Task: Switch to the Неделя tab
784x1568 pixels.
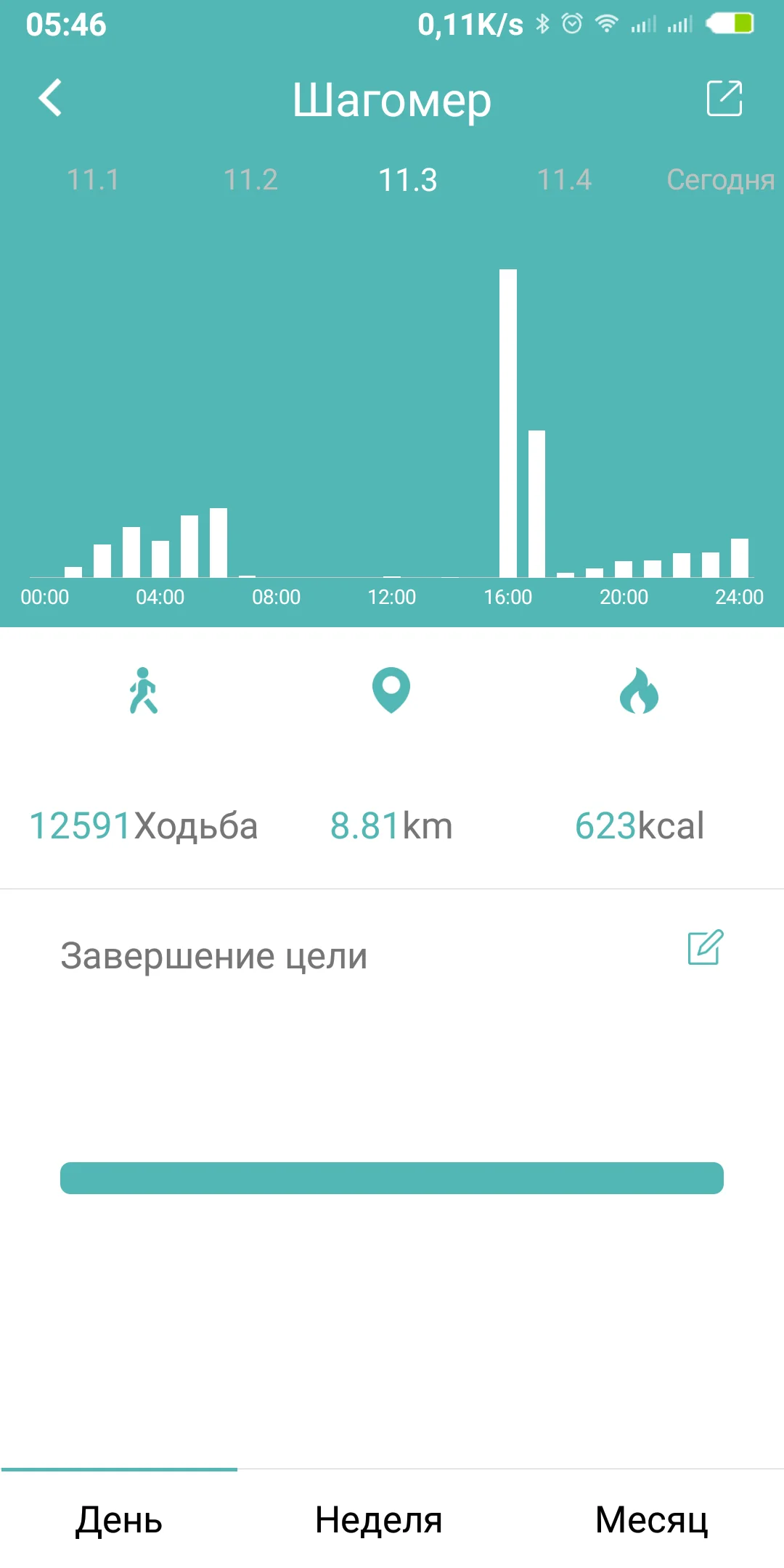Action: click(378, 1519)
